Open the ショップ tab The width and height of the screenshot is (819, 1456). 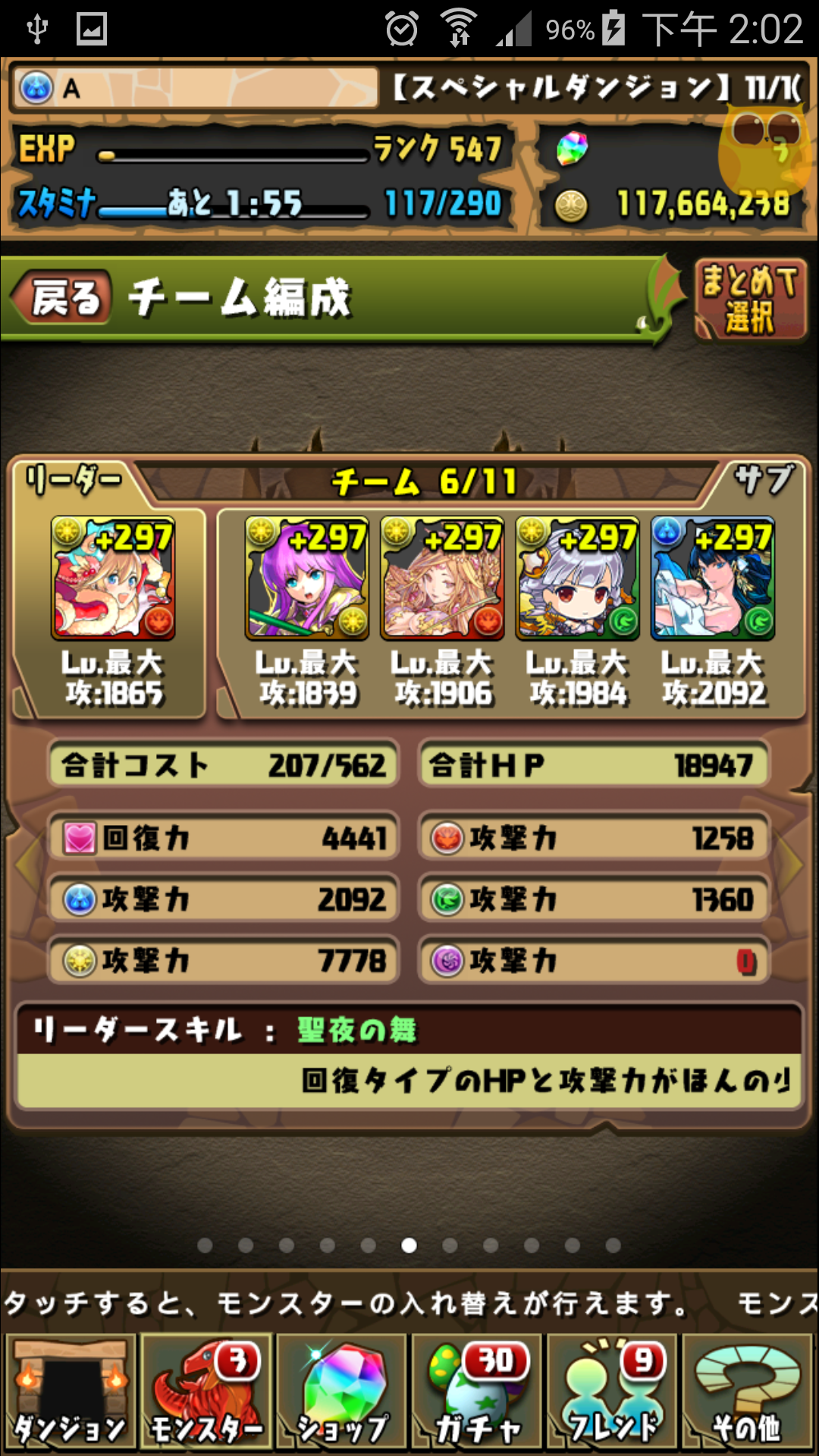click(342, 1392)
